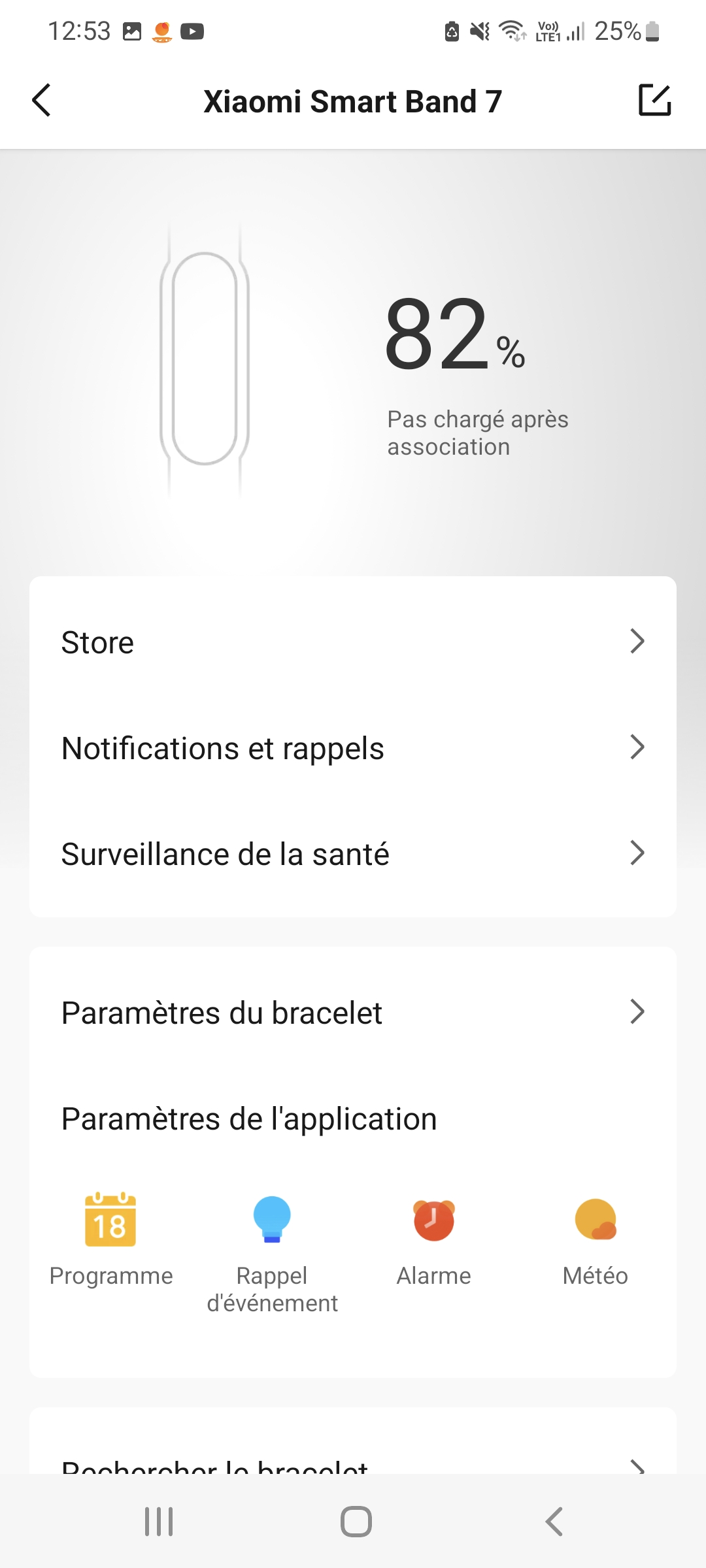
Task: Open the Store row
Action: [x=353, y=642]
